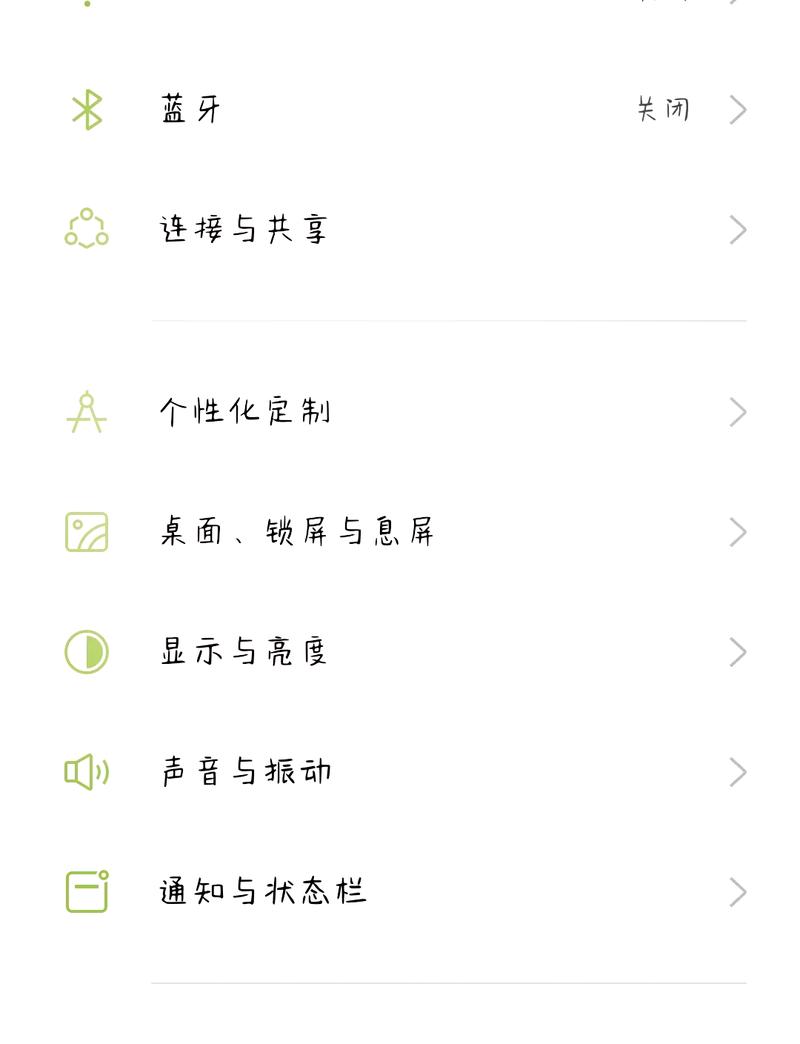
Task: Expand the chevron next to 个性化定制
Action: (737, 411)
